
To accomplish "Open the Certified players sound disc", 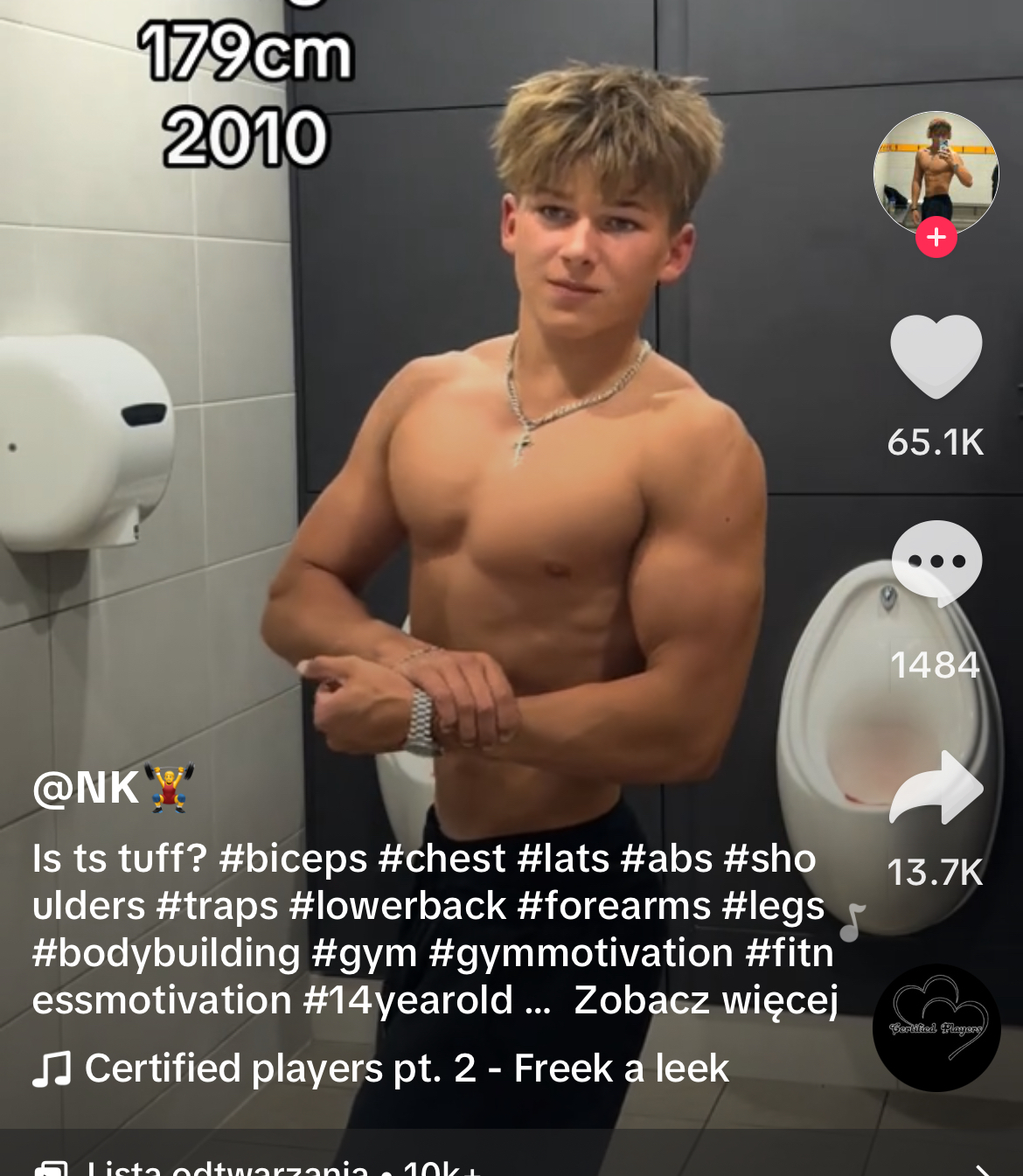I will tap(936, 1027).
